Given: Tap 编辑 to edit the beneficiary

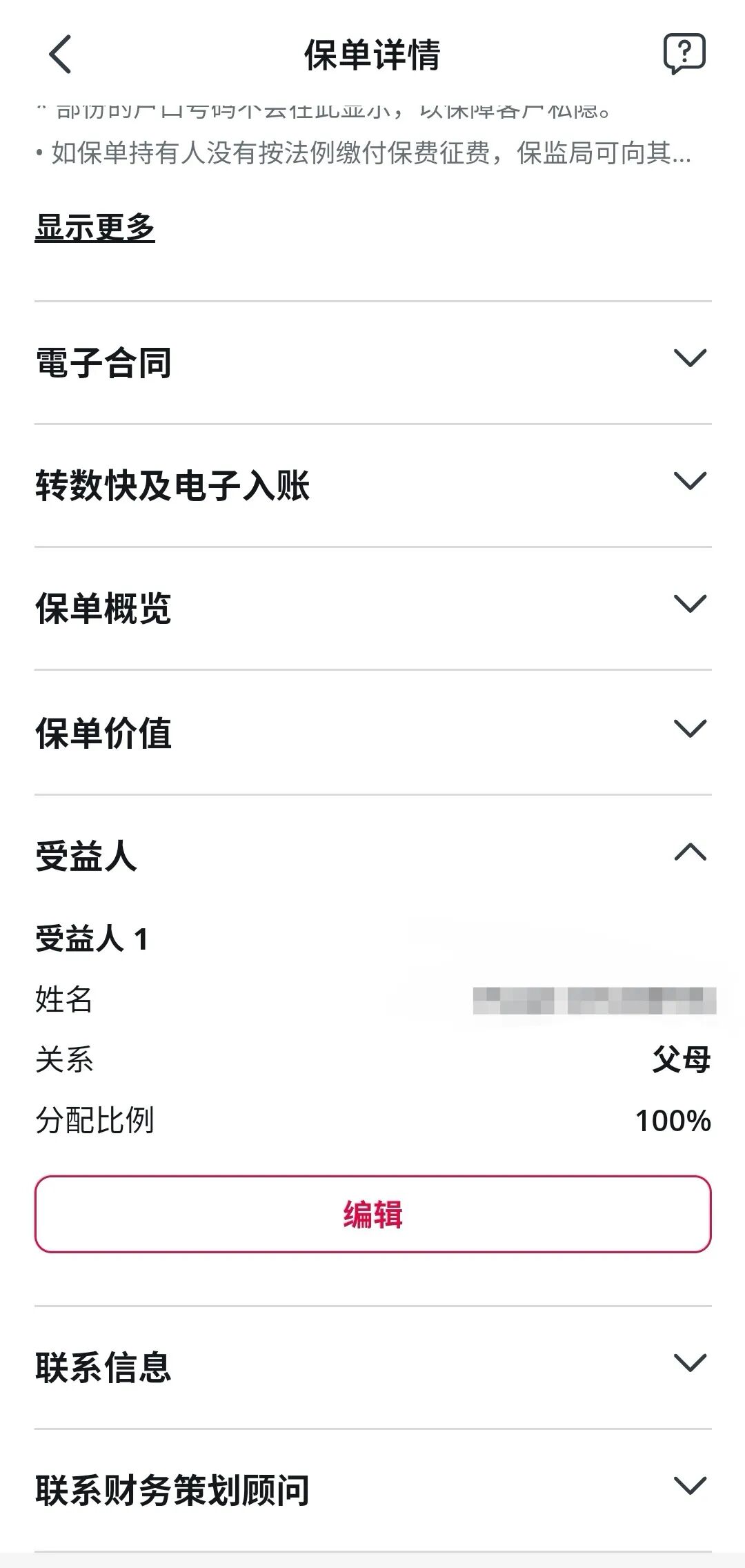Looking at the screenshot, I should pyautogui.click(x=372, y=1214).
